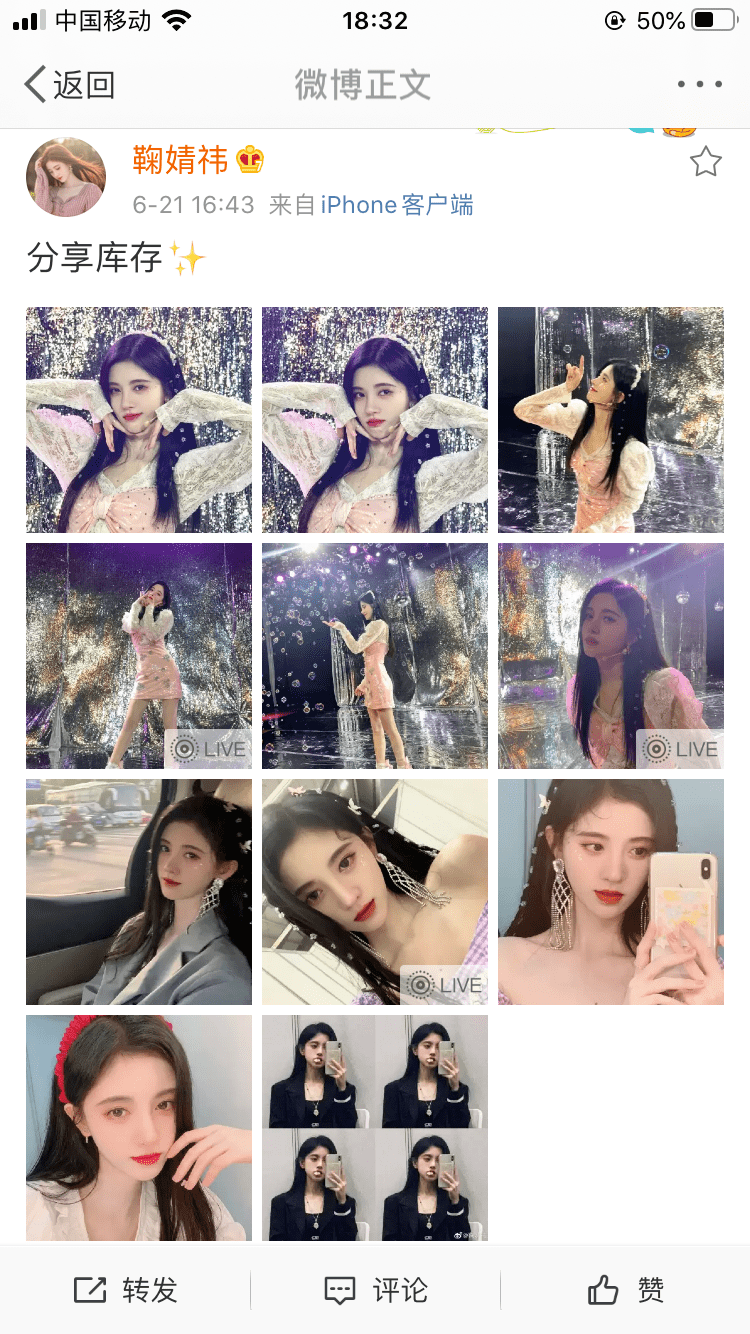
Task: Tap the comment (评论) speech bubble icon
Action: 340,1290
